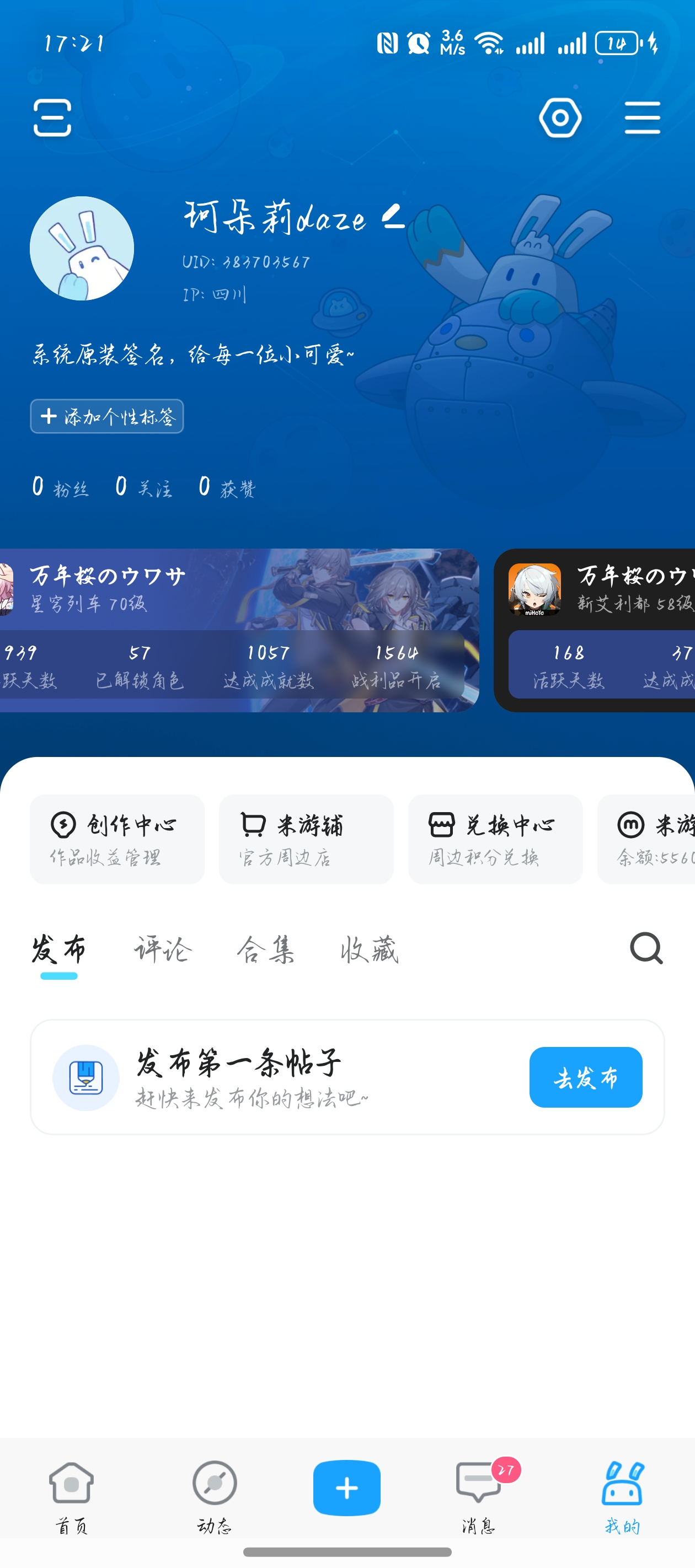
Task: Open the scan icon
Action: [52, 117]
